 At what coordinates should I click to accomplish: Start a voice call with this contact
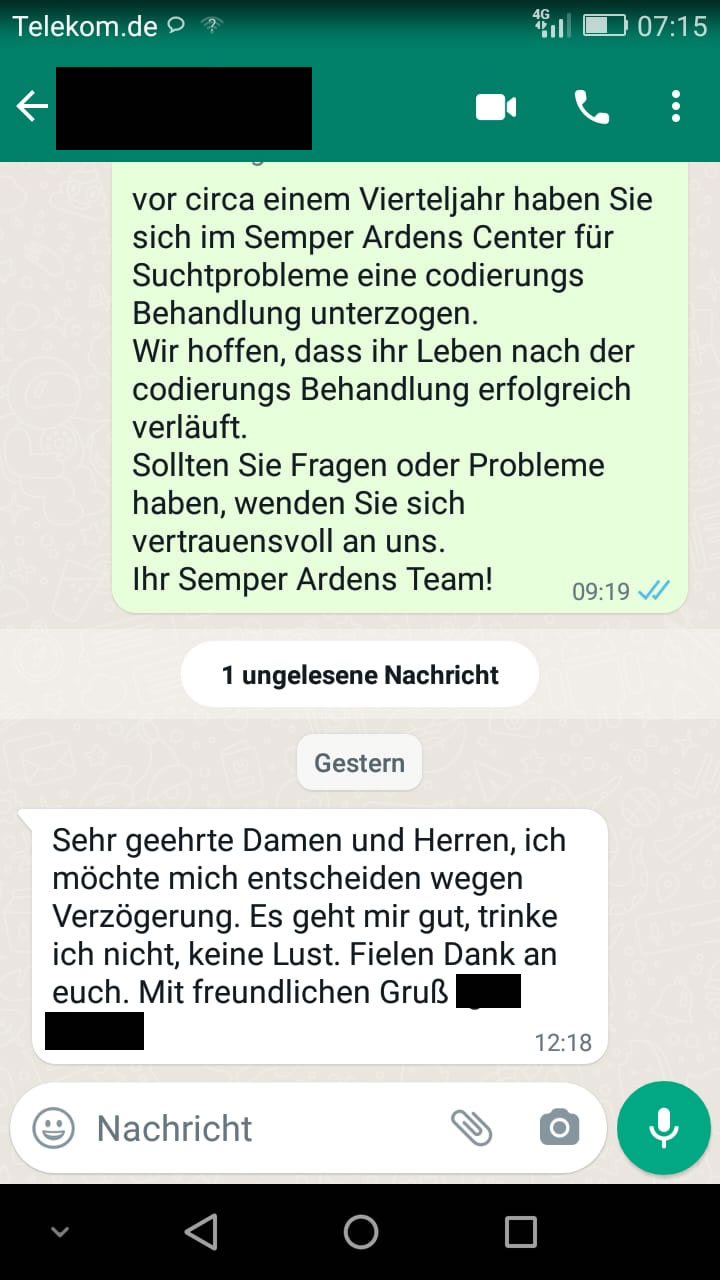click(x=592, y=107)
